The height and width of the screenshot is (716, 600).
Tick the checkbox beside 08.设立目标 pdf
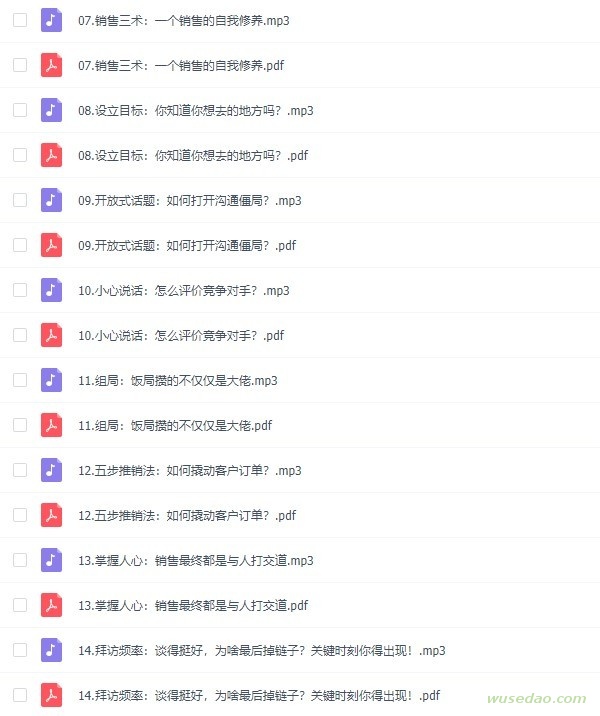[20, 155]
